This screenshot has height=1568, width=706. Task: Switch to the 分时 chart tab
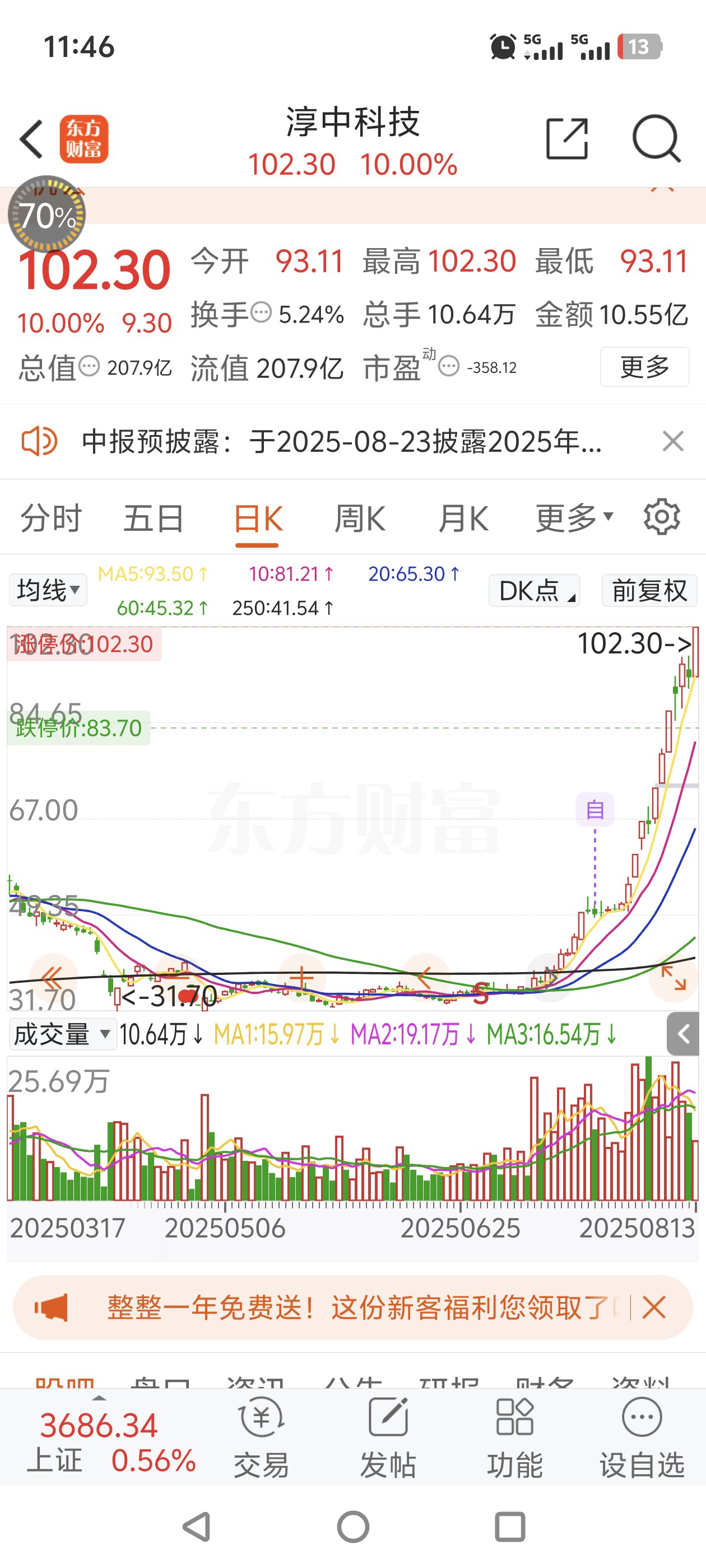point(51,519)
